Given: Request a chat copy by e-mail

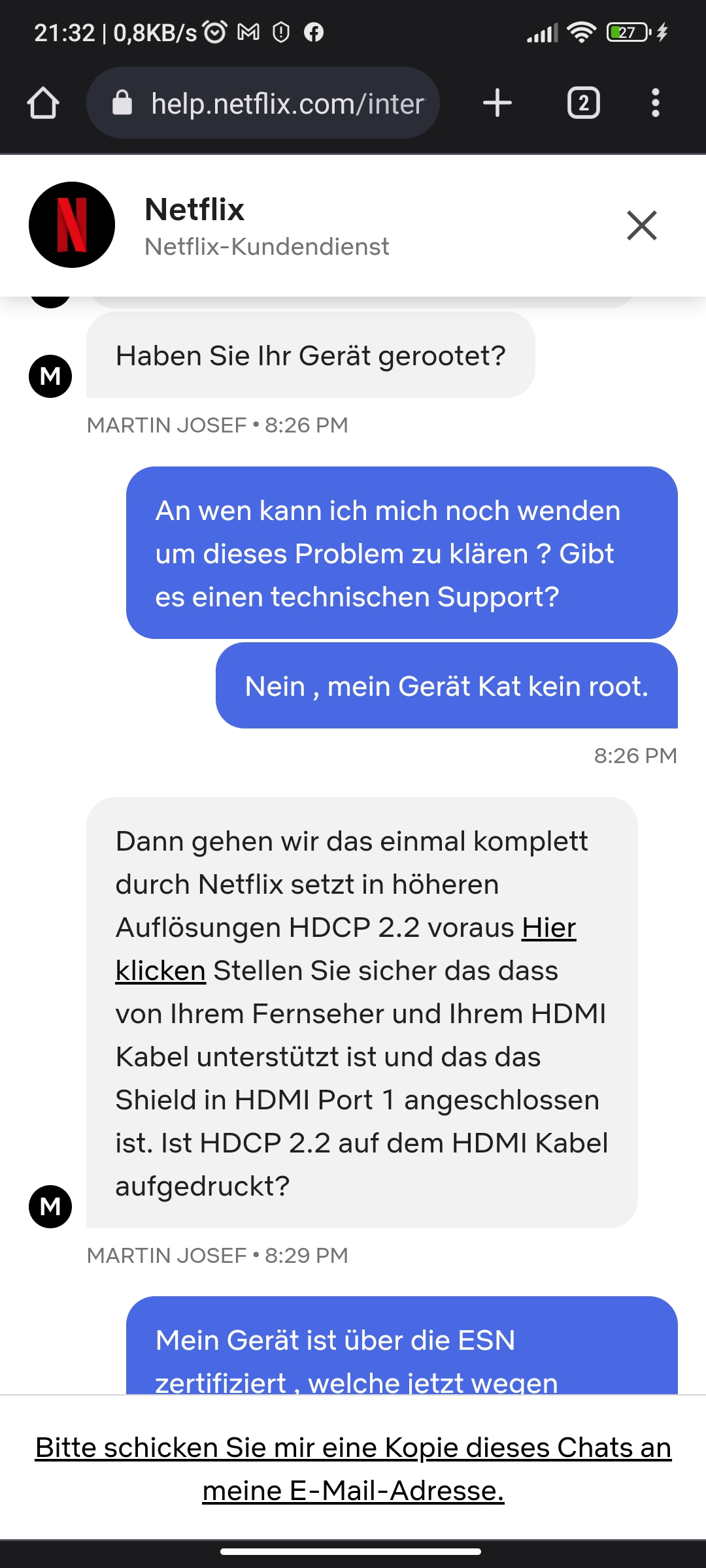Looking at the screenshot, I should (x=353, y=1469).
